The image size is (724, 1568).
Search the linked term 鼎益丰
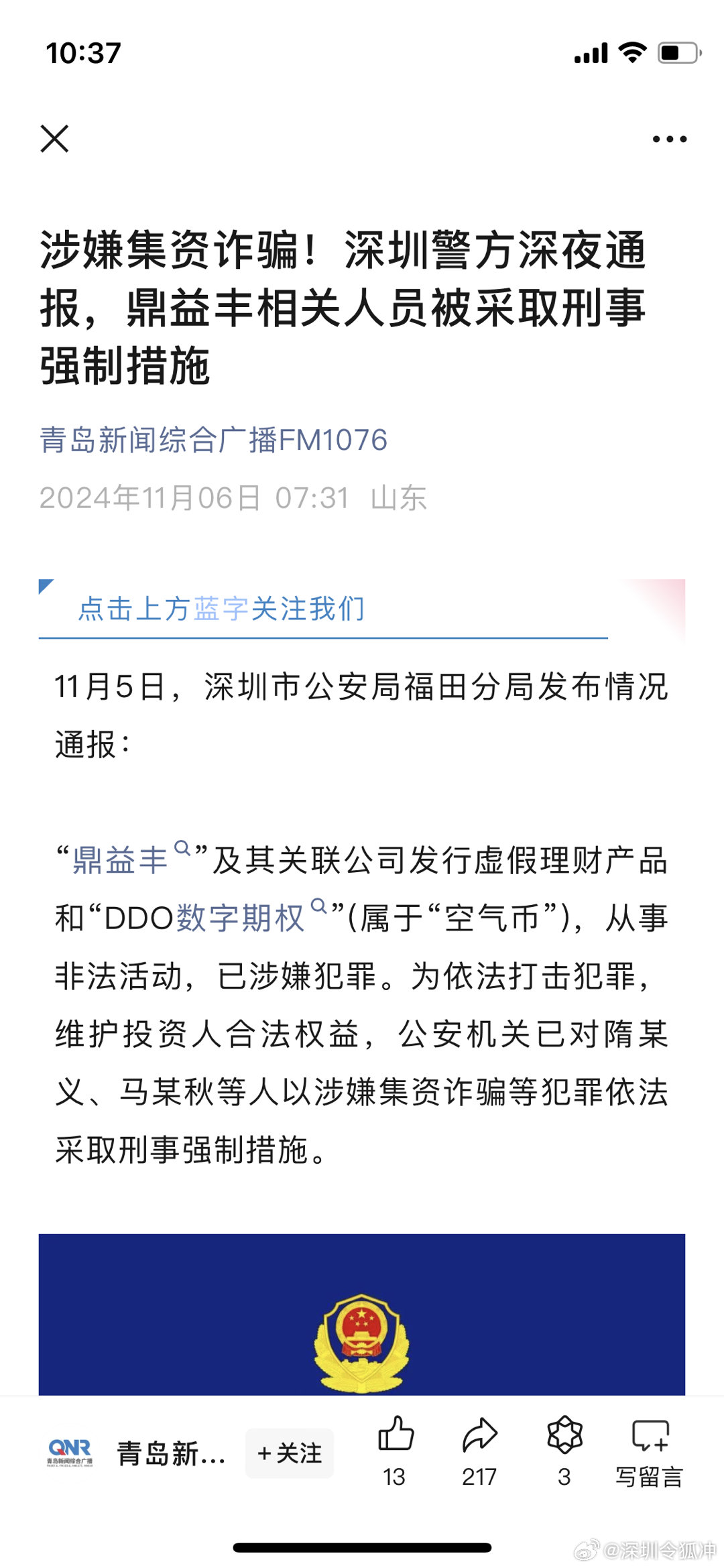click(x=121, y=860)
